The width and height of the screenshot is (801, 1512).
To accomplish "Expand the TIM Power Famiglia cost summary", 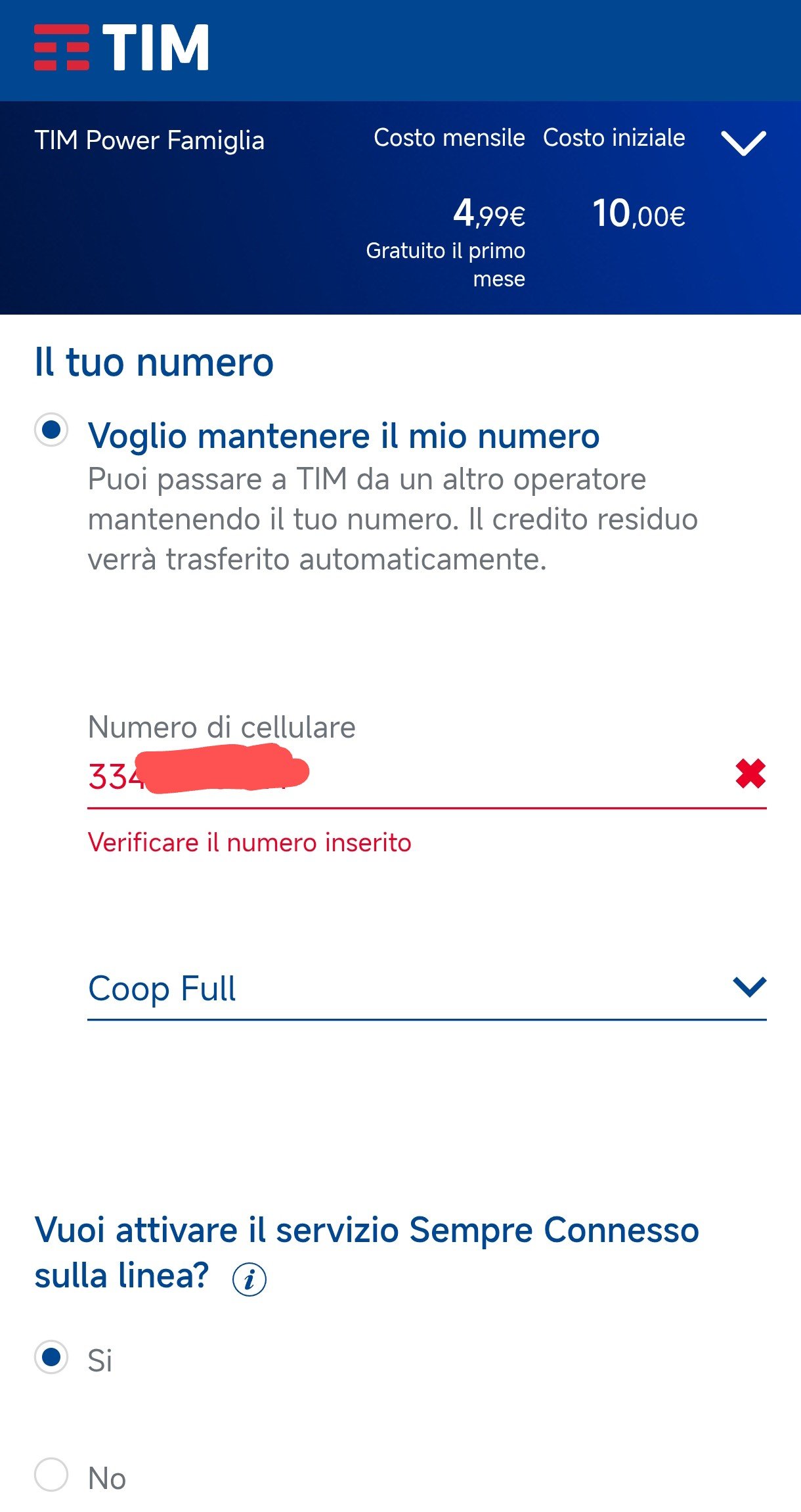I will point(743,143).
